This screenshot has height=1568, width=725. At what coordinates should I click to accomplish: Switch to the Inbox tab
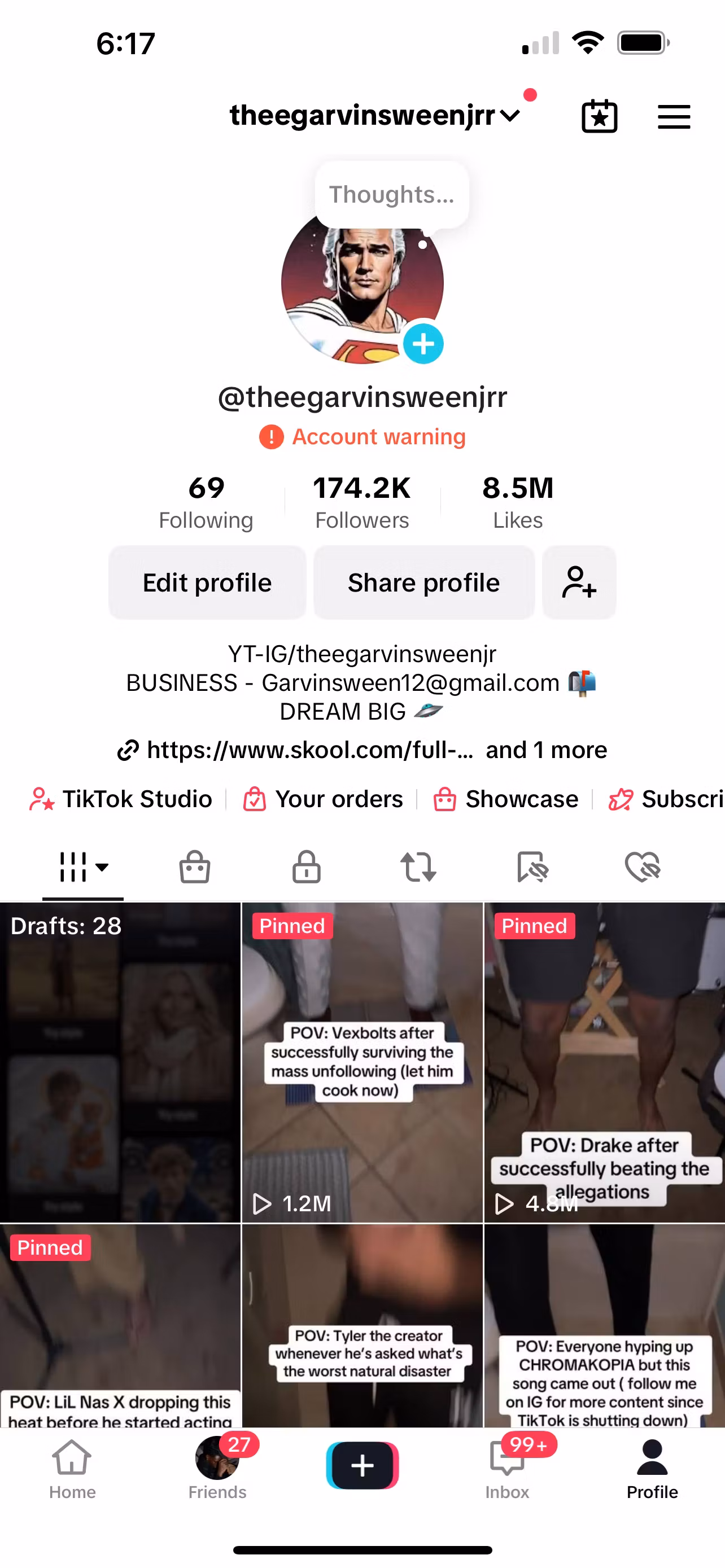pyautogui.click(x=506, y=1469)
